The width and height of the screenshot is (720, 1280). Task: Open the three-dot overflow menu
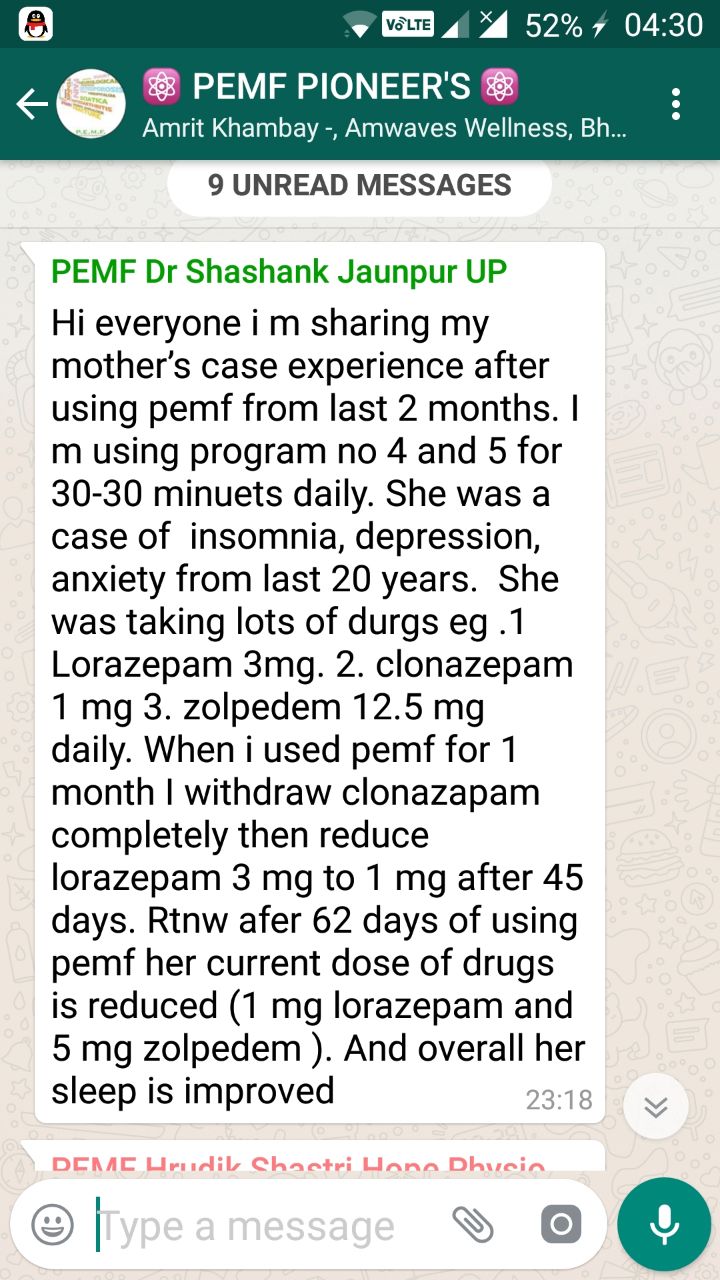[x=677, y=104]
